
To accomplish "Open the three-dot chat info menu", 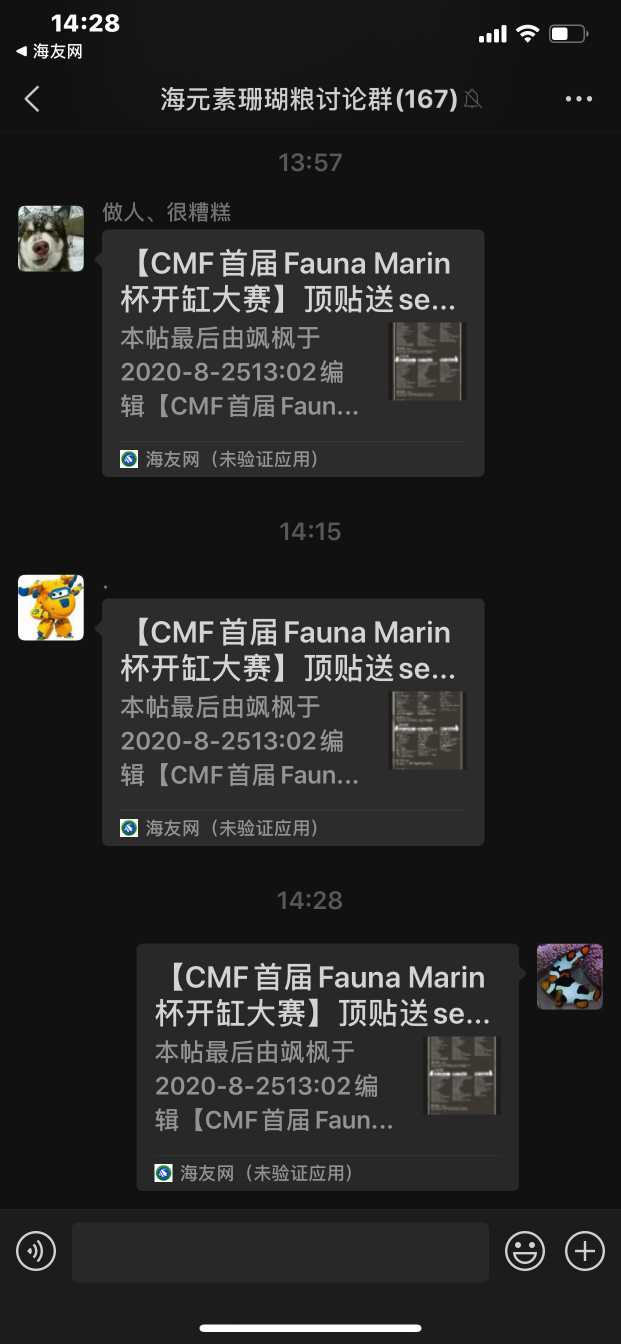I will [x=579, y=99].
